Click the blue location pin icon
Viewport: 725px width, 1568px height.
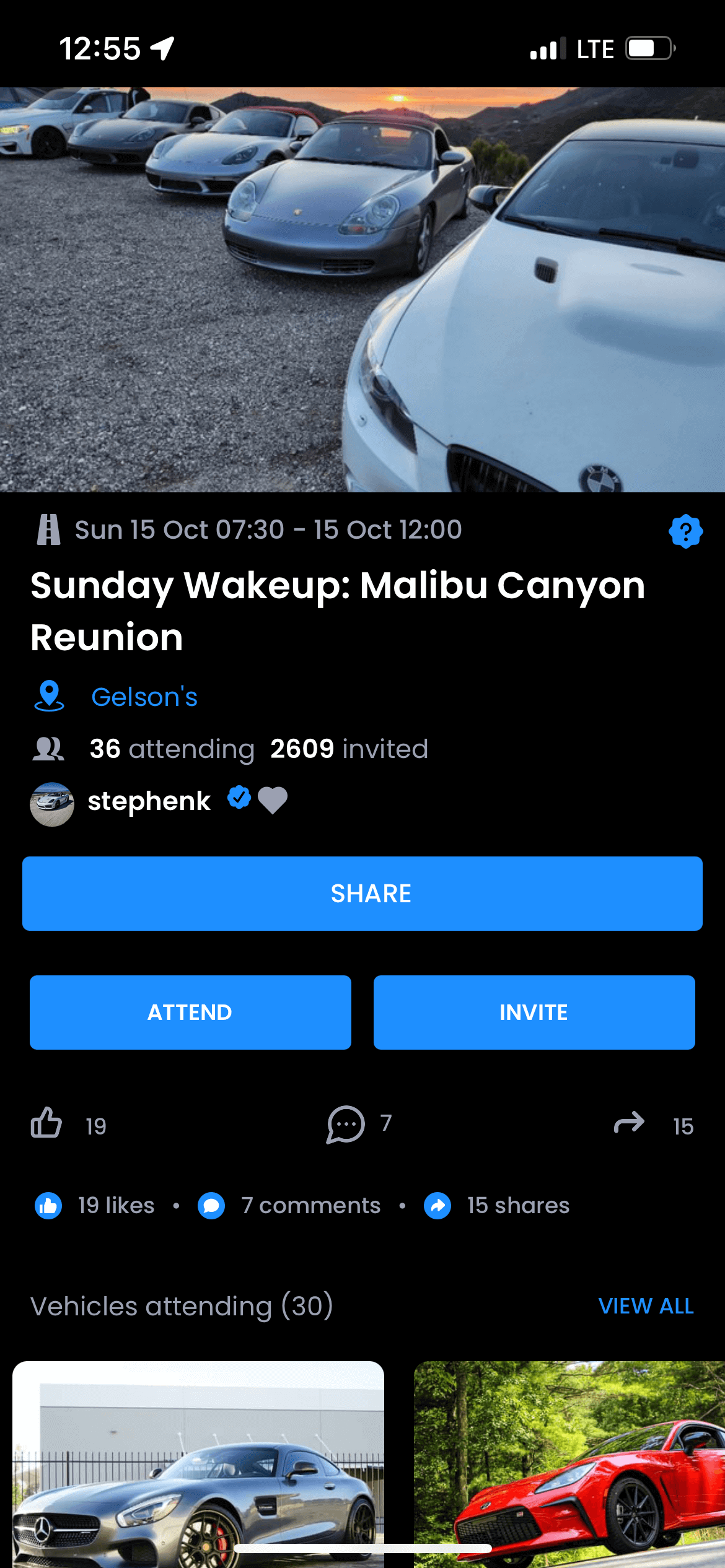click(x=50, y=695)
